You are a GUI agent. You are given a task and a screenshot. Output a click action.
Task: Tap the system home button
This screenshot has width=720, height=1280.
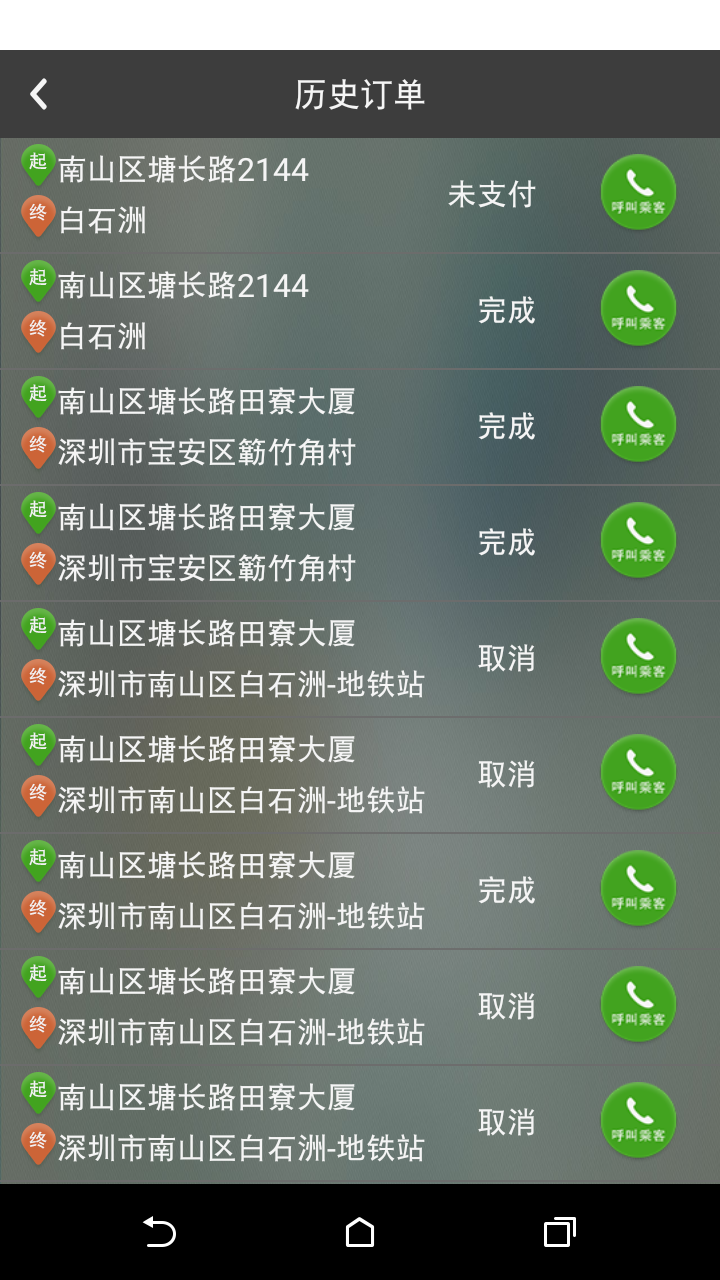pos(360,1232)
